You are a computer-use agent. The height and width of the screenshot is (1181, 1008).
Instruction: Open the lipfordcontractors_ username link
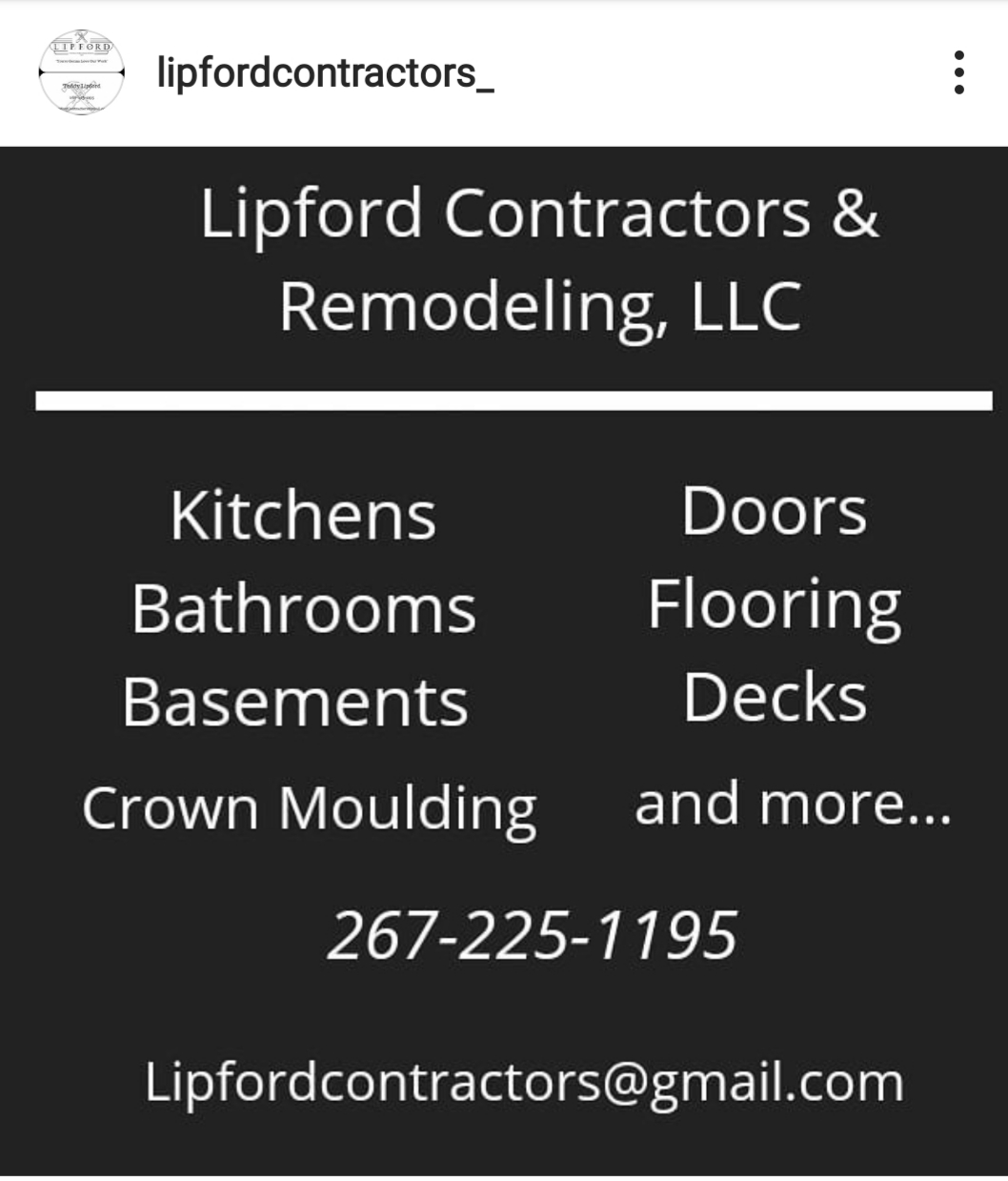325,72
